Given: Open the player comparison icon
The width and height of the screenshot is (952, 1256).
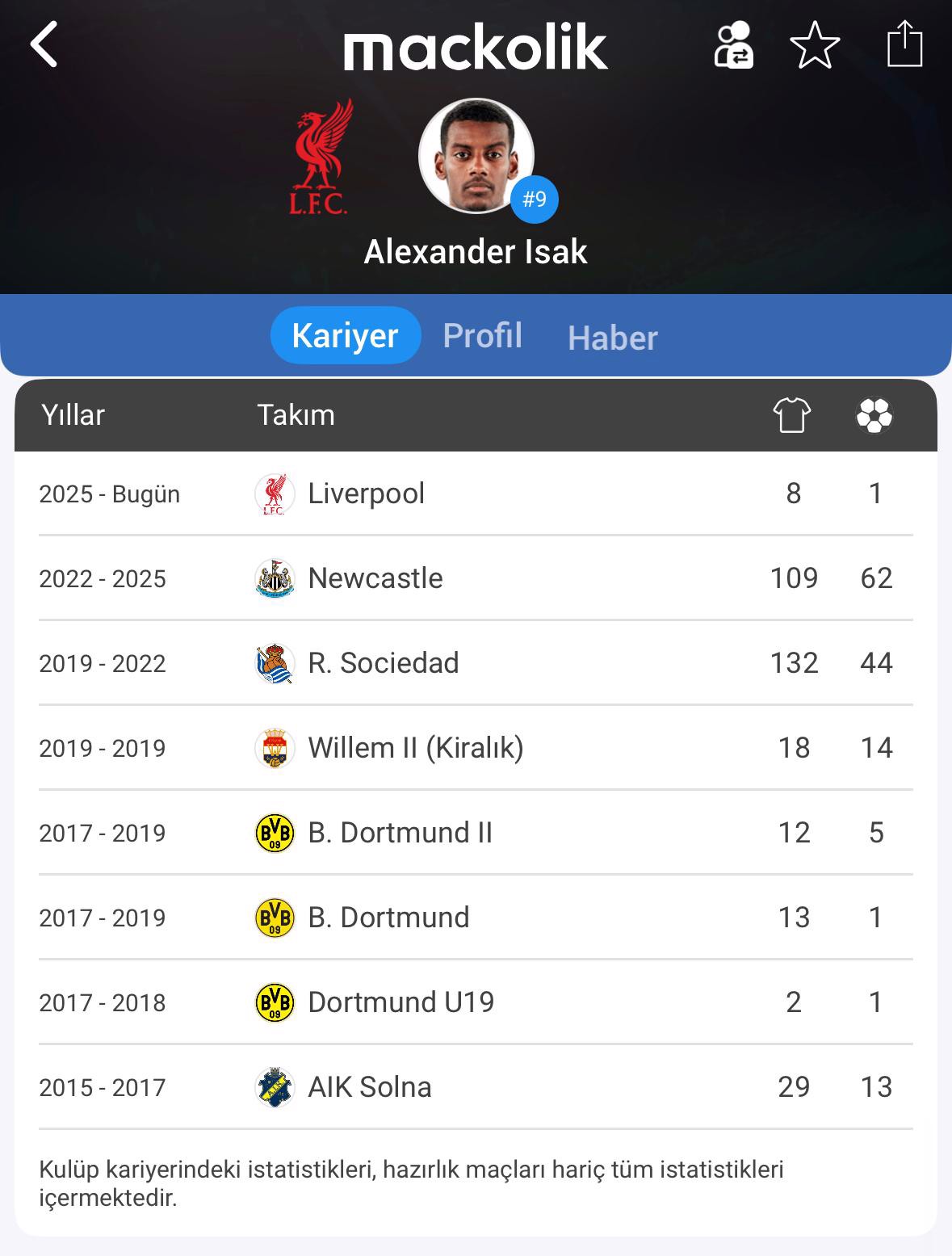Looking at the screenshot, I should pyautogui.click(x=733, y=45).
